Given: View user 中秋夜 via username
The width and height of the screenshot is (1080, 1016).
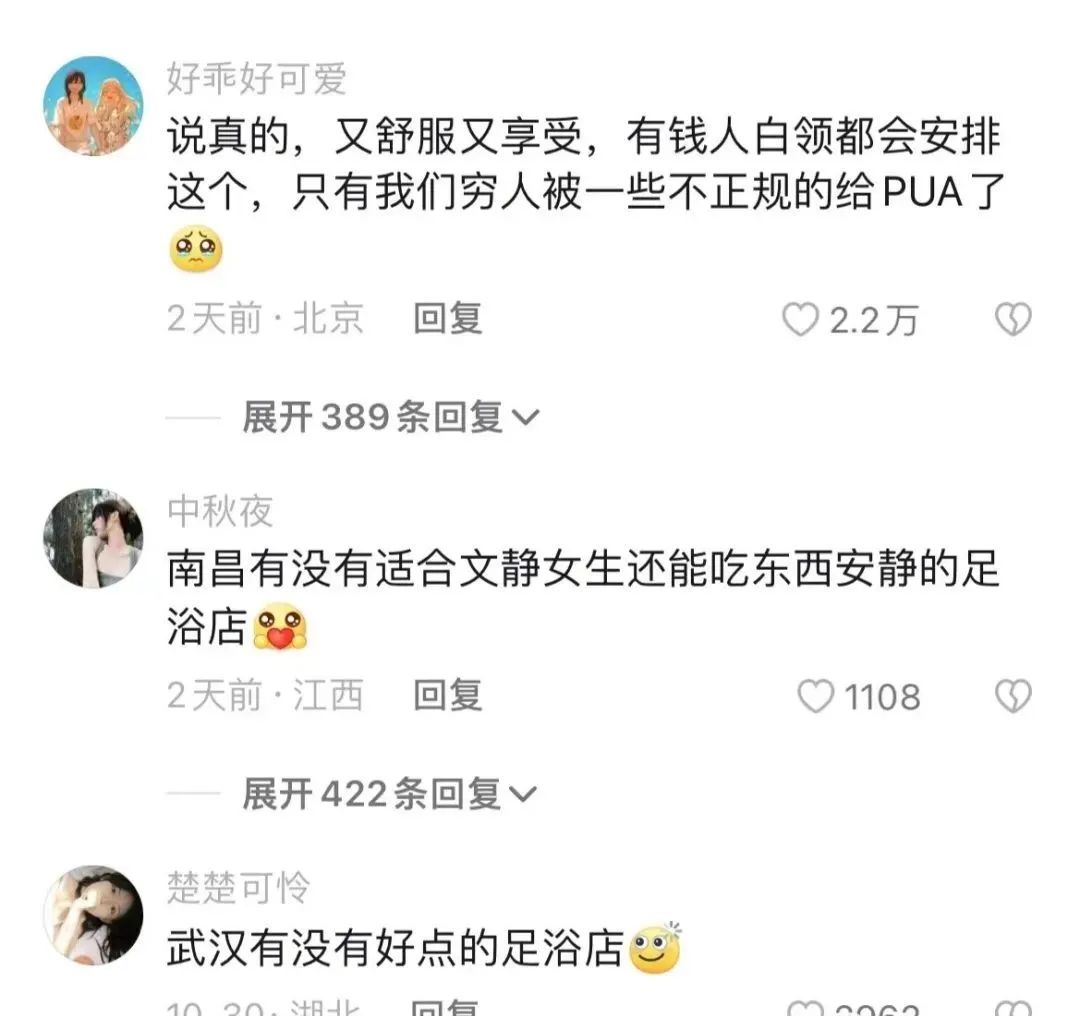Looking at the screenshot, I should (x=220, y=511).
